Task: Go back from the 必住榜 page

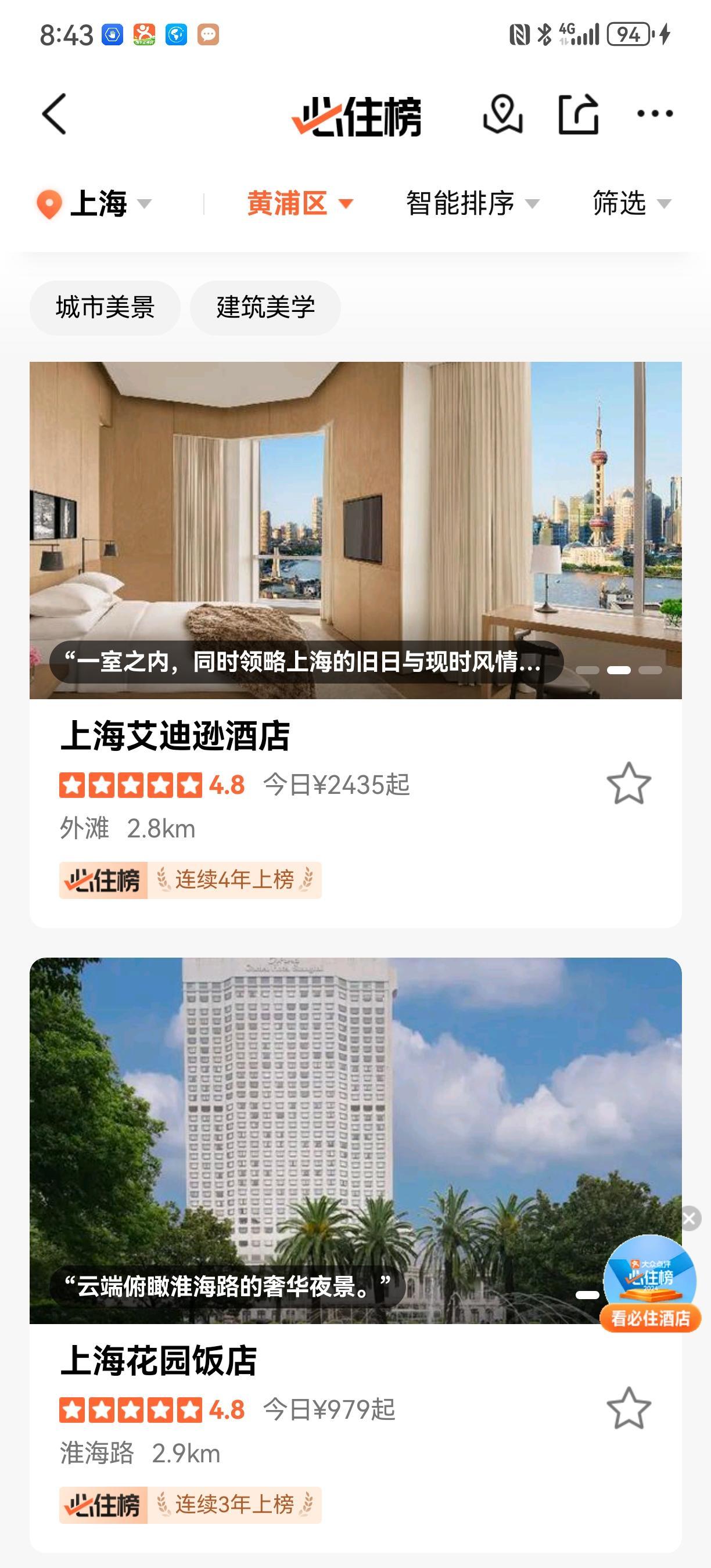Action: tap(53, 114)
